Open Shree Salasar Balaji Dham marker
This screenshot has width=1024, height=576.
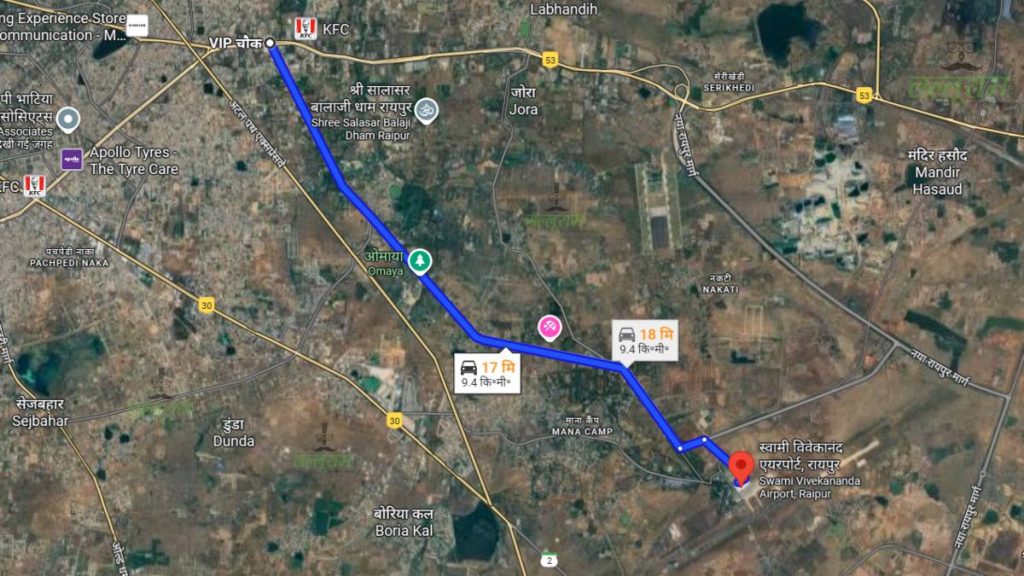[427, 107]
